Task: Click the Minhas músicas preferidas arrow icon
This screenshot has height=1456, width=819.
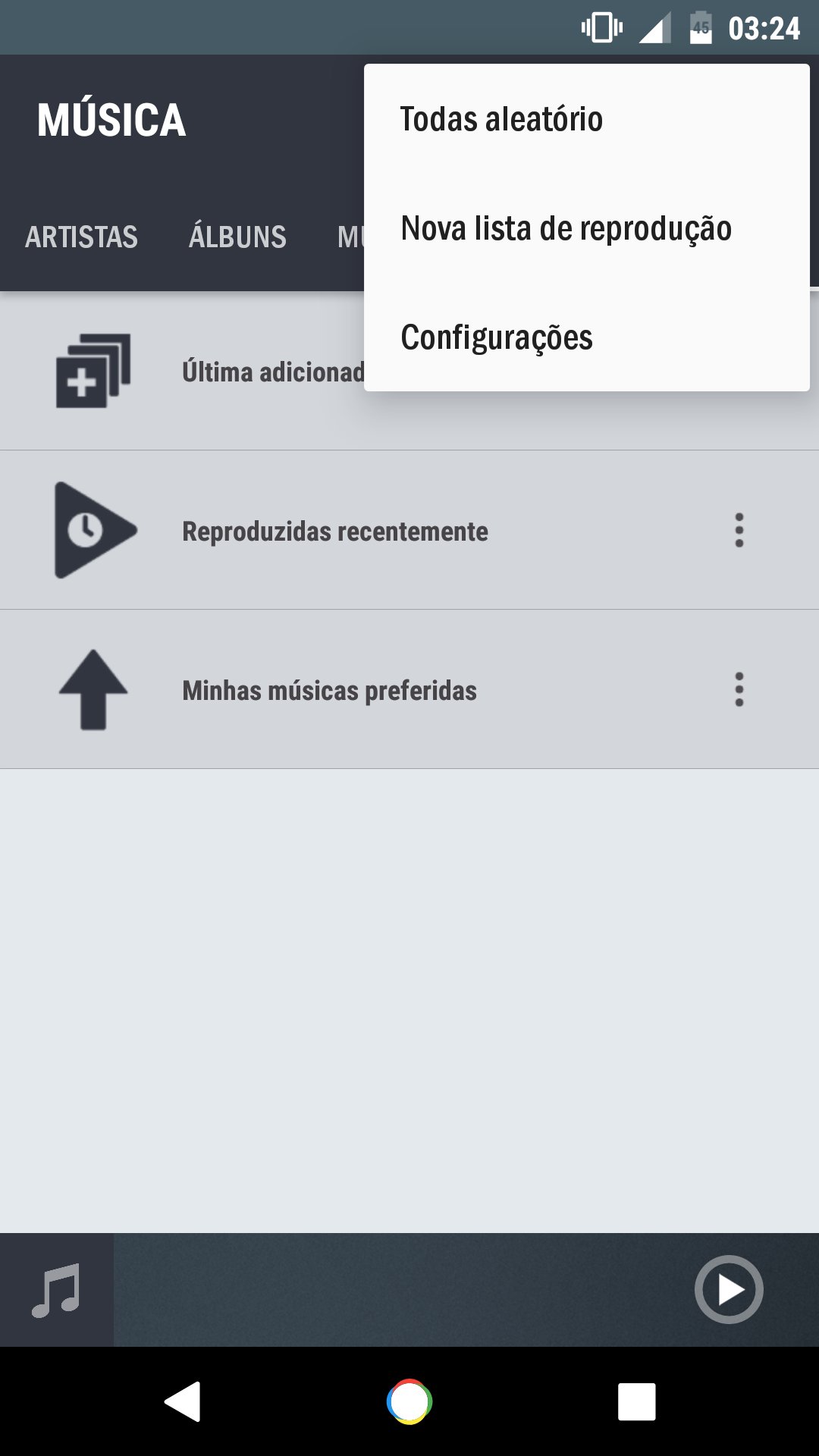Action: (93, 689)
